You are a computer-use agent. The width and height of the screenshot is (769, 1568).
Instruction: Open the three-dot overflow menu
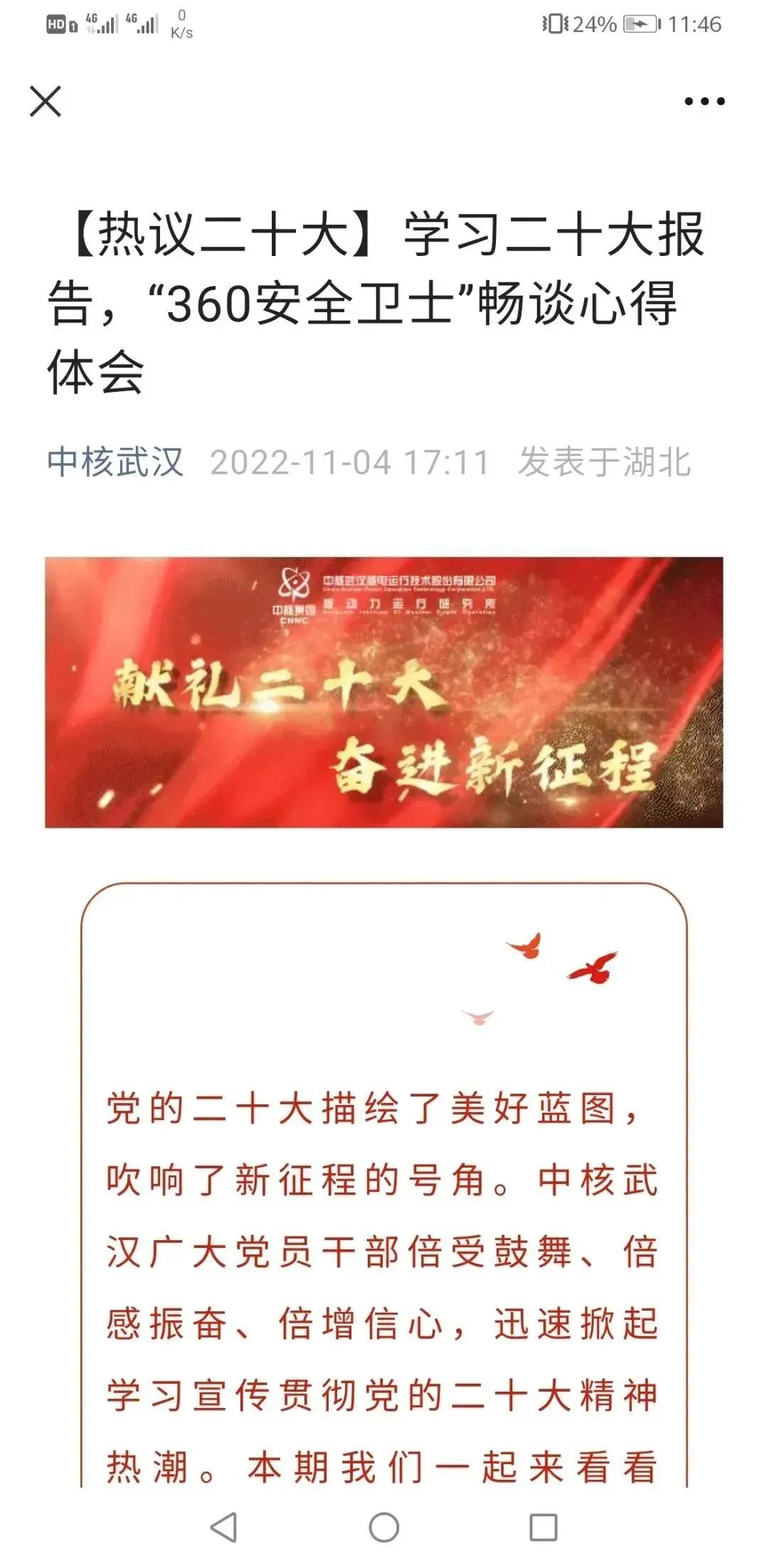click(704, 102)
